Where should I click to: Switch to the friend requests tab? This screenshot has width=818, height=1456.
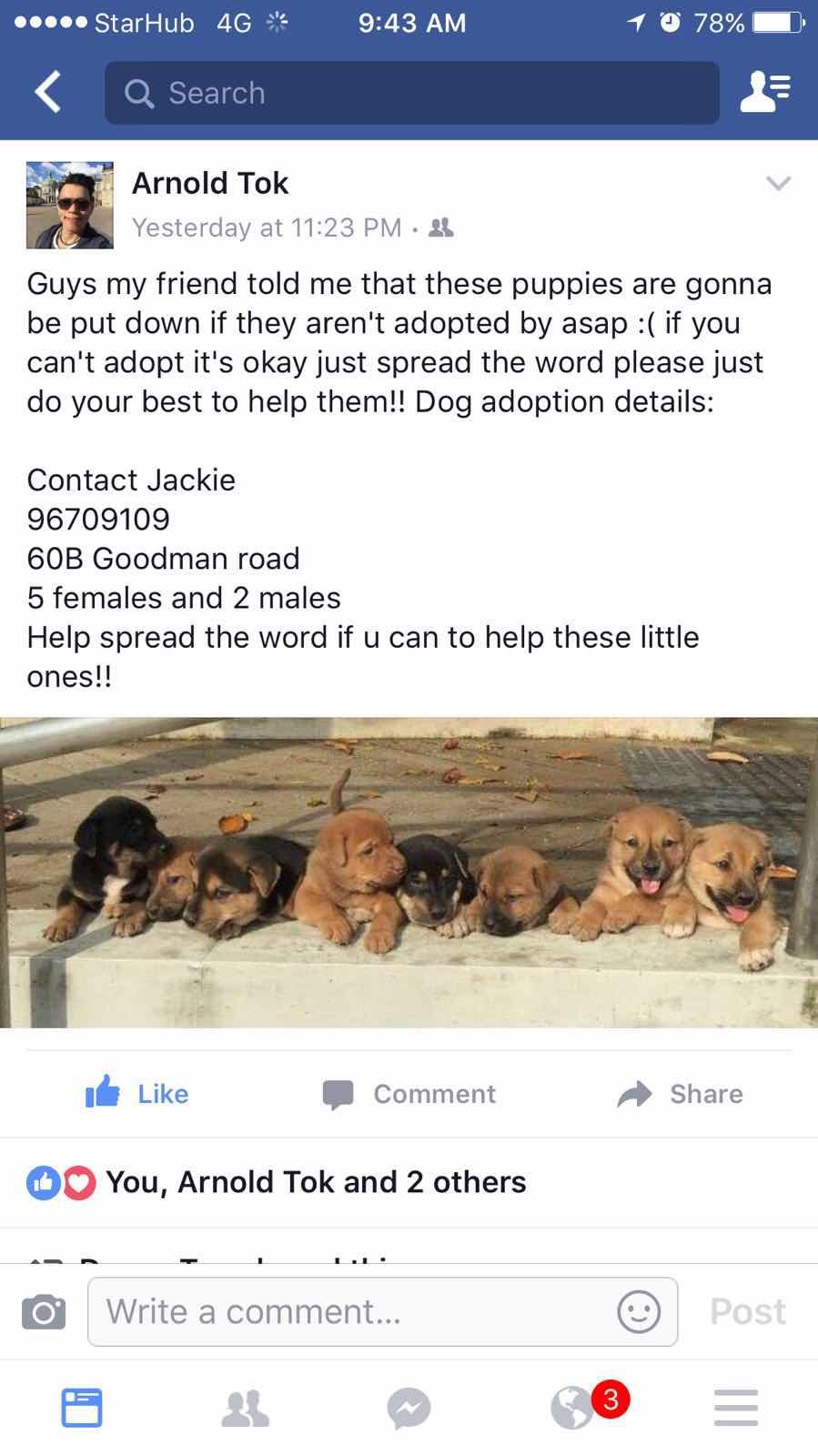(245, 1407)
